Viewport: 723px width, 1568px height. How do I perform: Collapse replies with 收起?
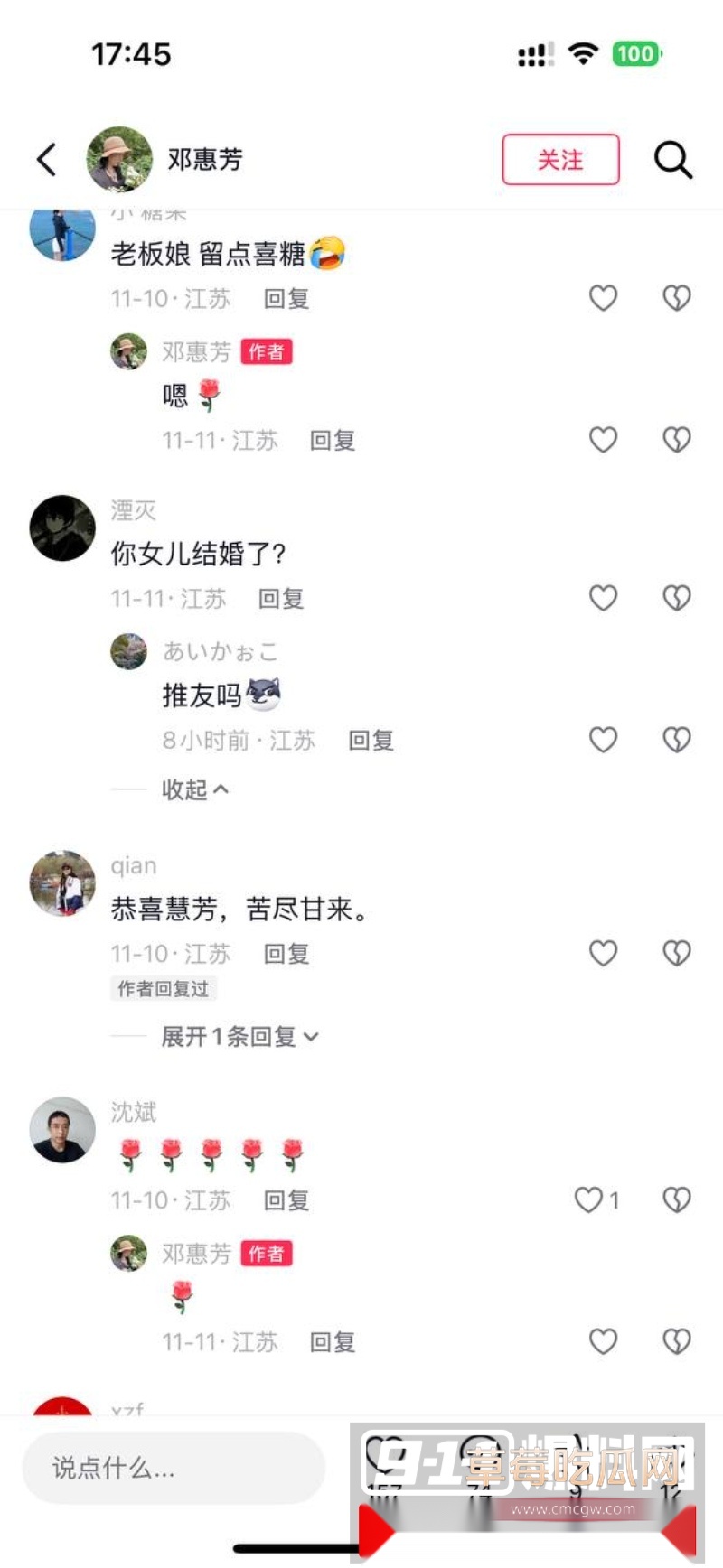tap(188, 789)
